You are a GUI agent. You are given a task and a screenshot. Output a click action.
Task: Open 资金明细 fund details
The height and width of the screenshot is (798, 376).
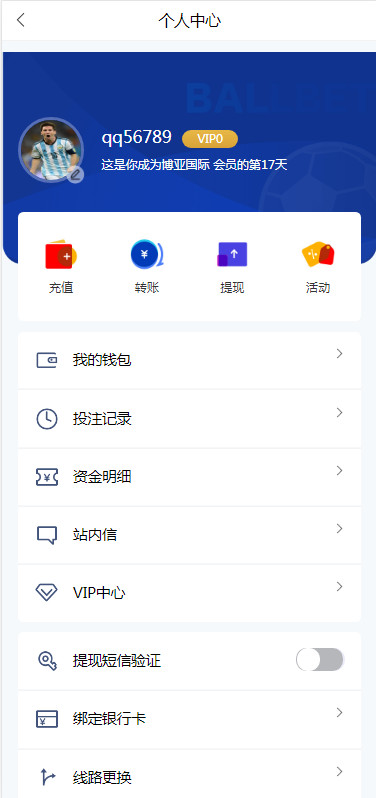coord(189,477)
